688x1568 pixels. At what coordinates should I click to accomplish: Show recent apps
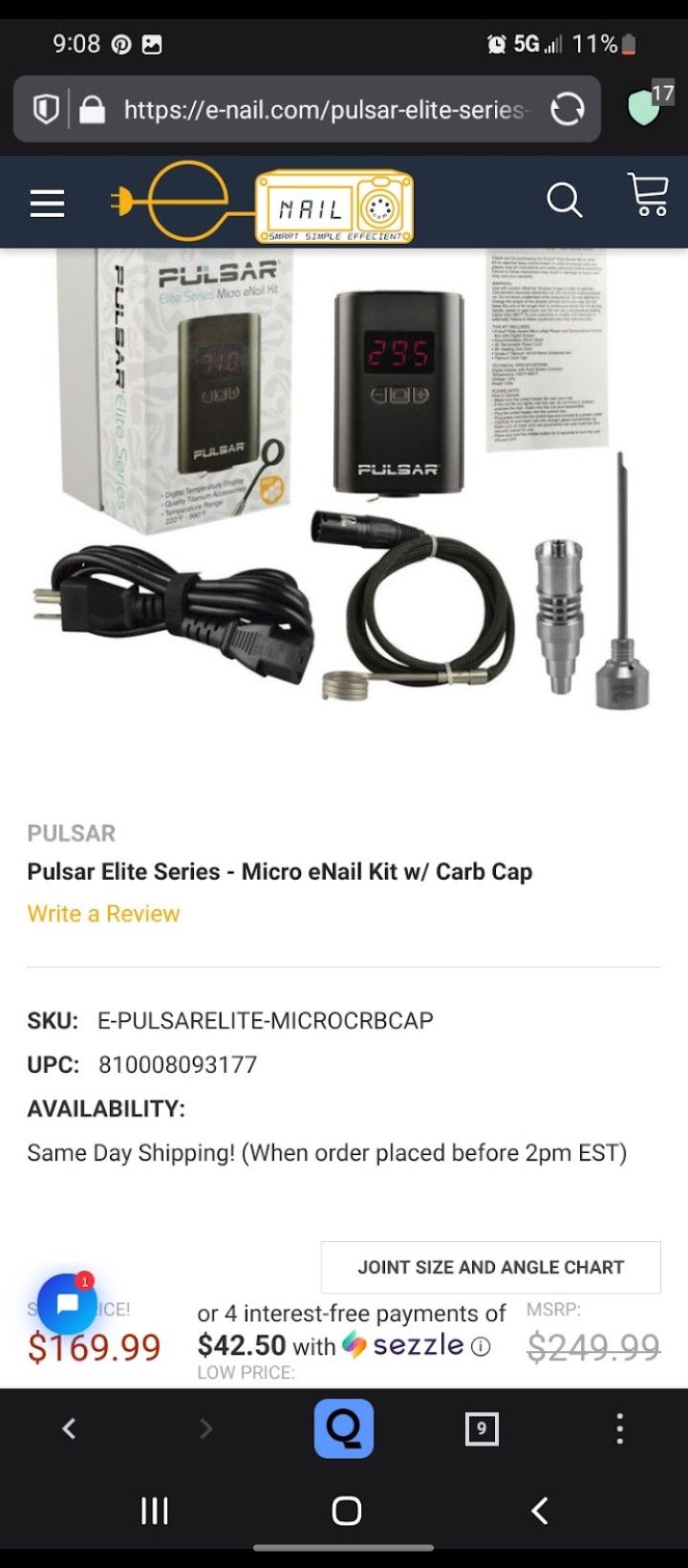(155, 1511)
